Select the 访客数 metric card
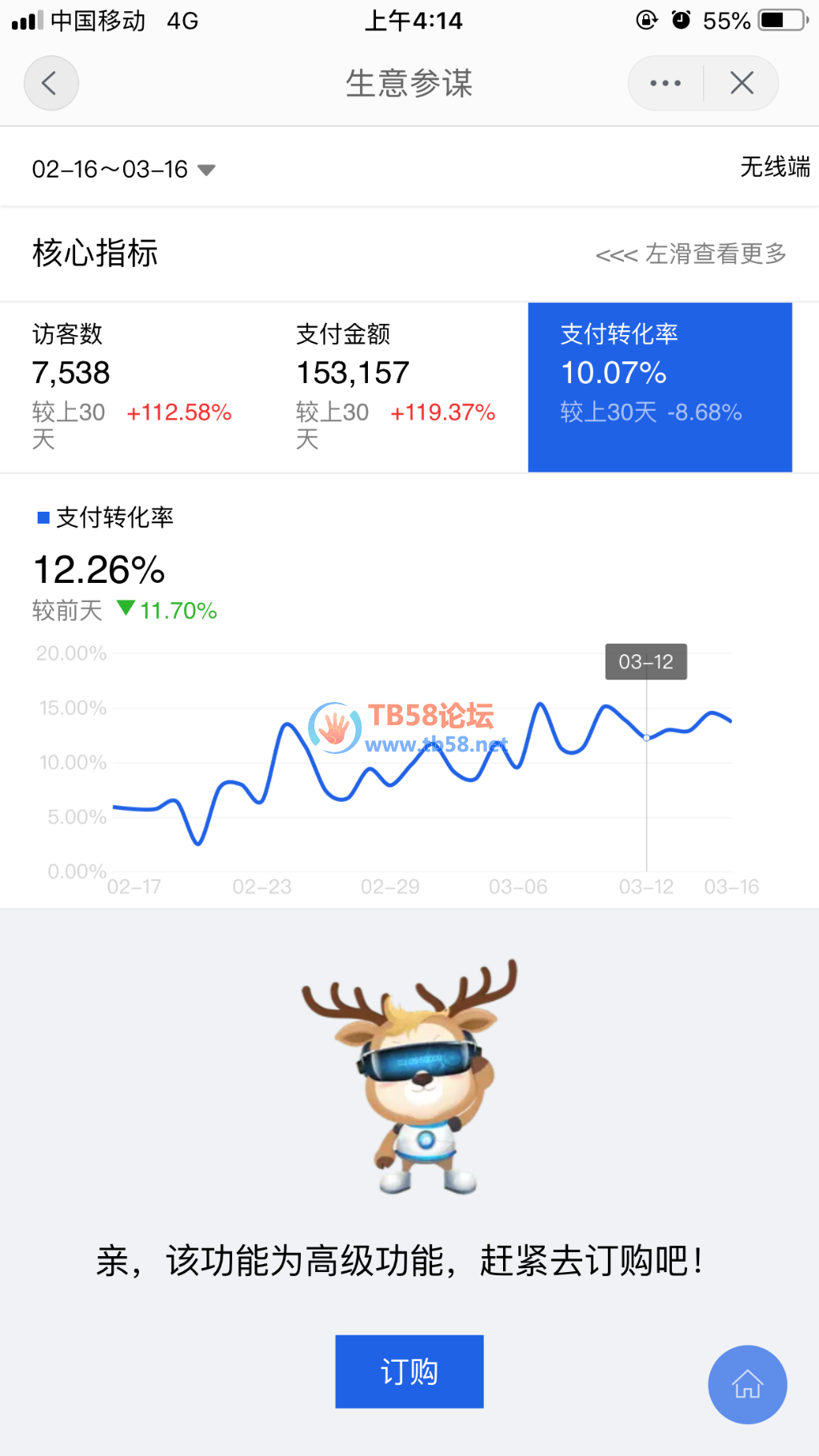This screenshot has width=819, height=1456. [x=132, y=386]
